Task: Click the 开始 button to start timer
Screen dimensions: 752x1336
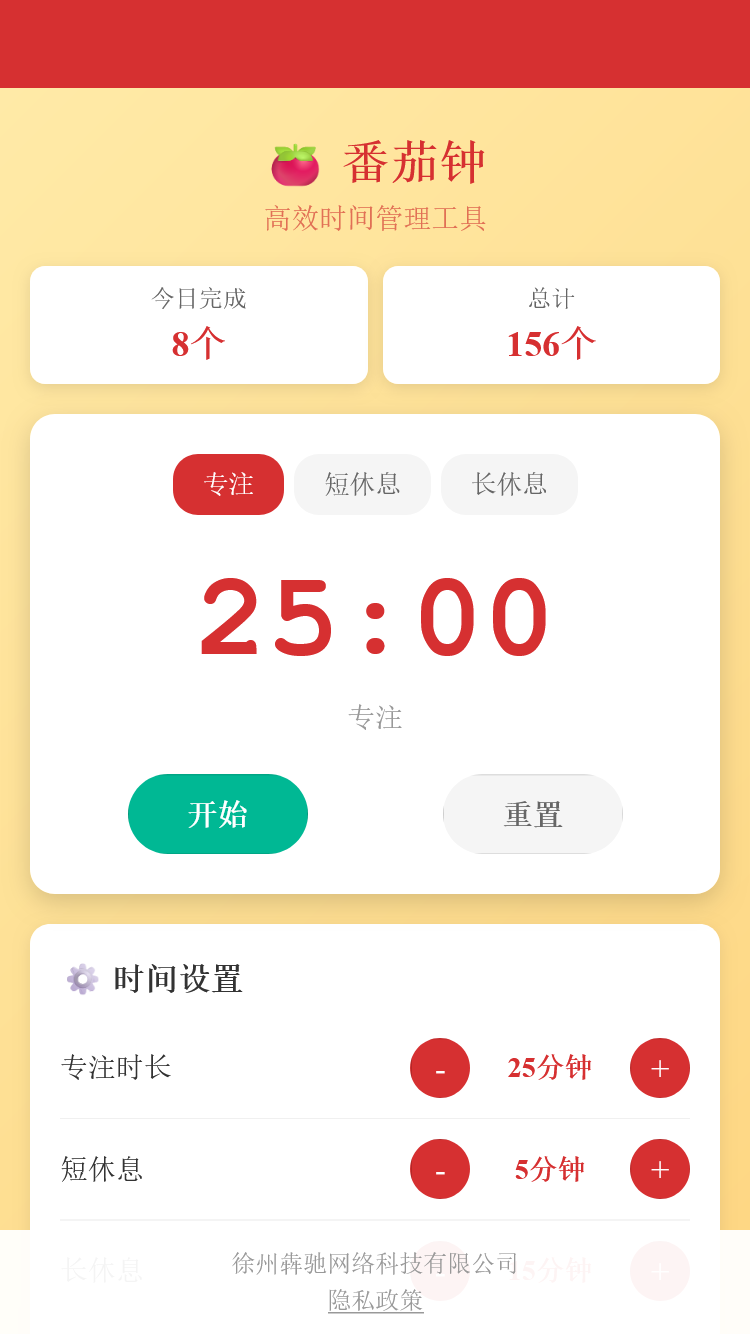Action: (x=217, y=814)
